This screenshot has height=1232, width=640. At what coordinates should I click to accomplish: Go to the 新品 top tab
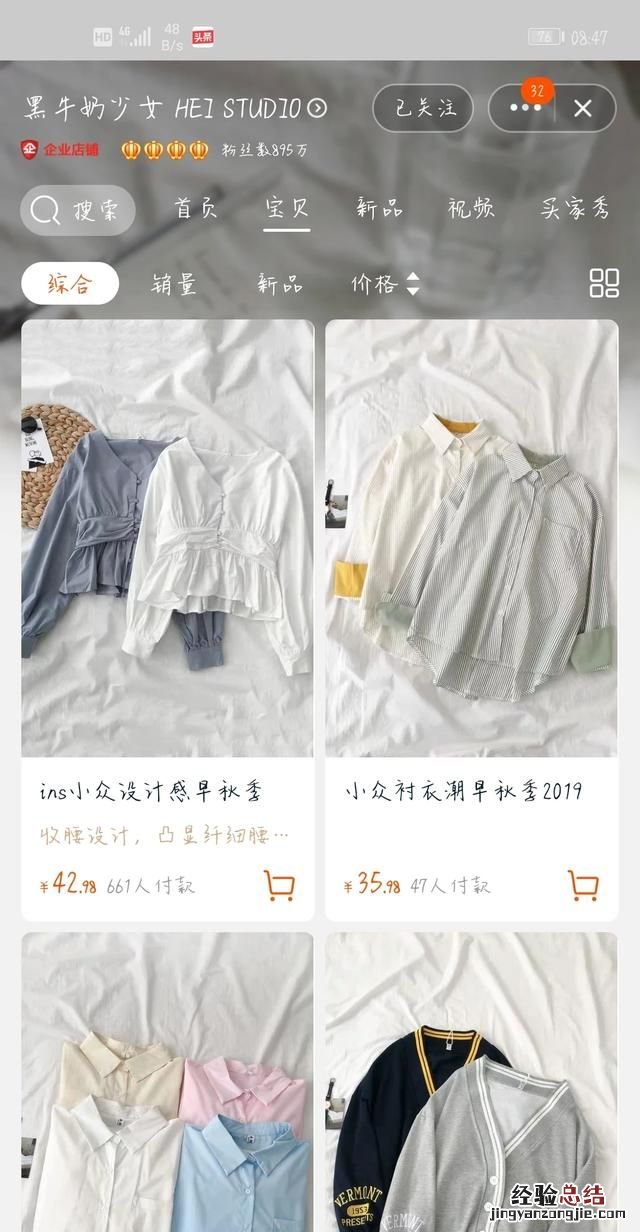379,208
